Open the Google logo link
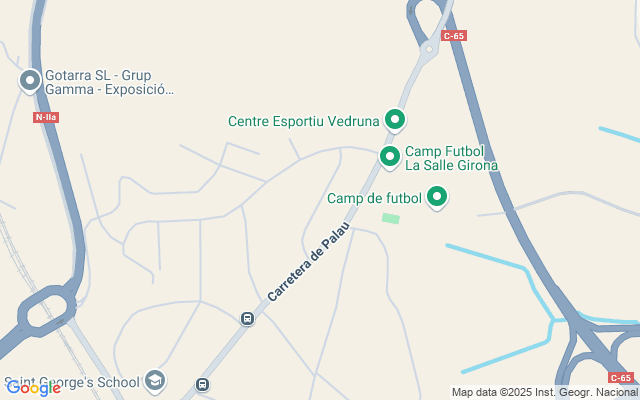640x400 pixels. click(x=32, y=388)
